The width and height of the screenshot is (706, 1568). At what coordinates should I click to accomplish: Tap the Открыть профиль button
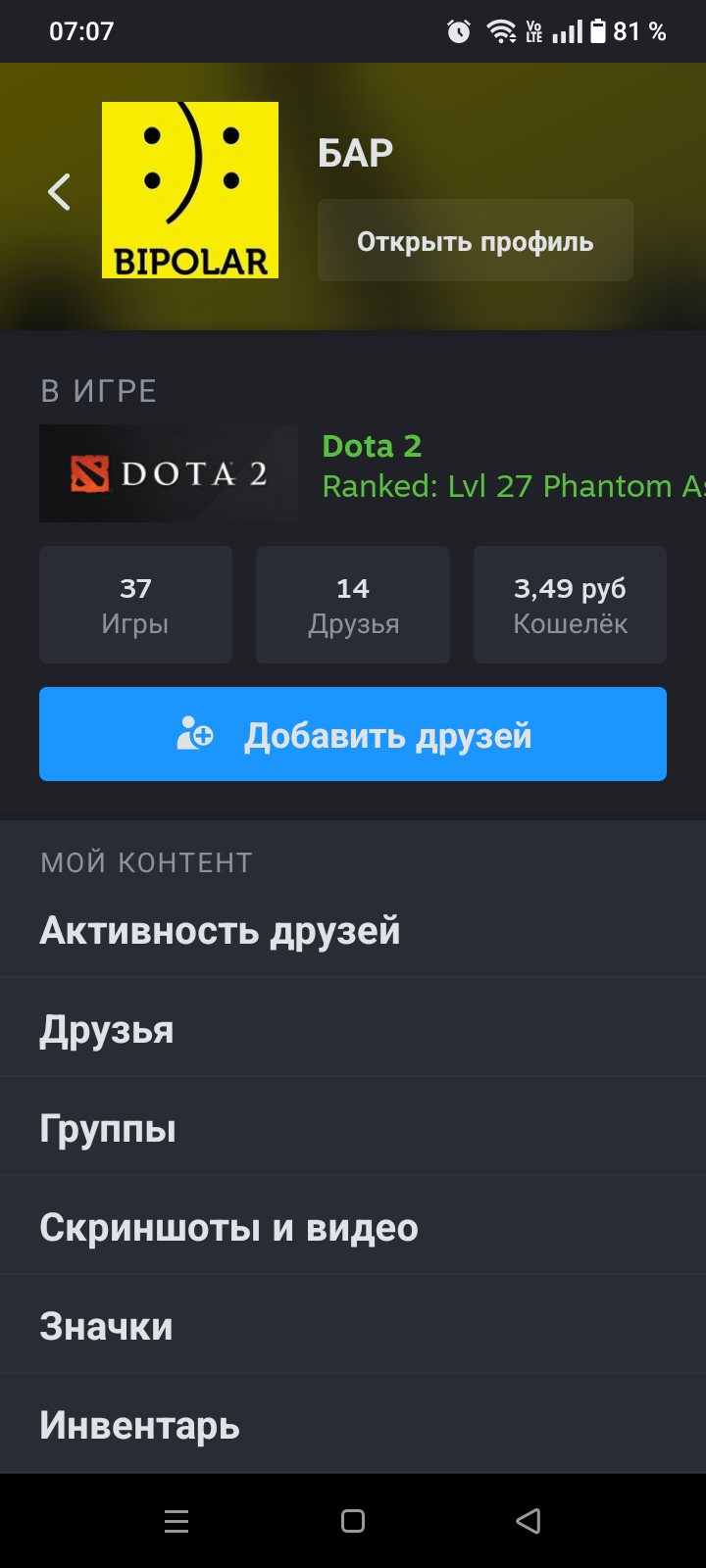point(476,241)
